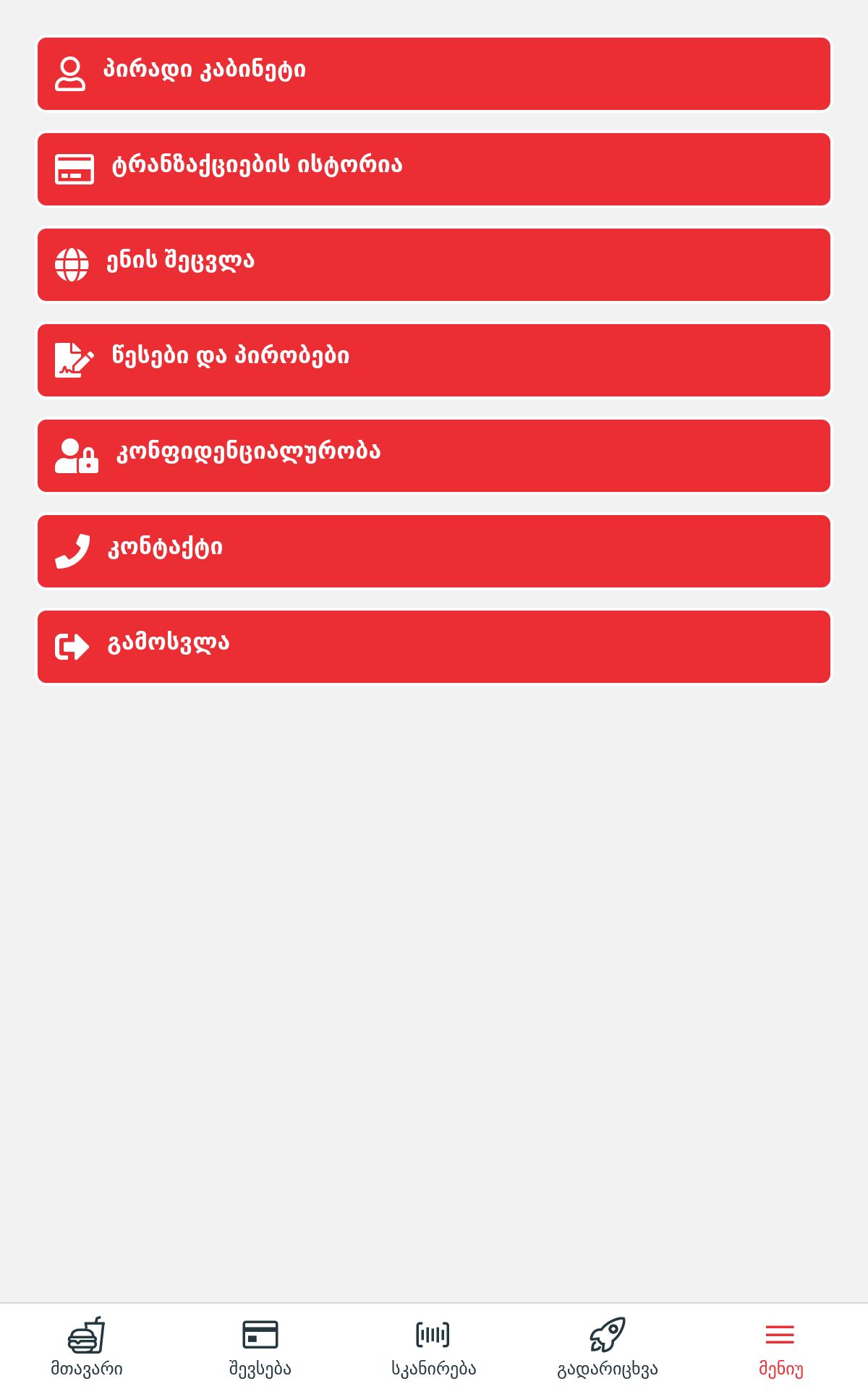Open ტრანზაქციების ისტორია transaction history

(x=434, y=169)
